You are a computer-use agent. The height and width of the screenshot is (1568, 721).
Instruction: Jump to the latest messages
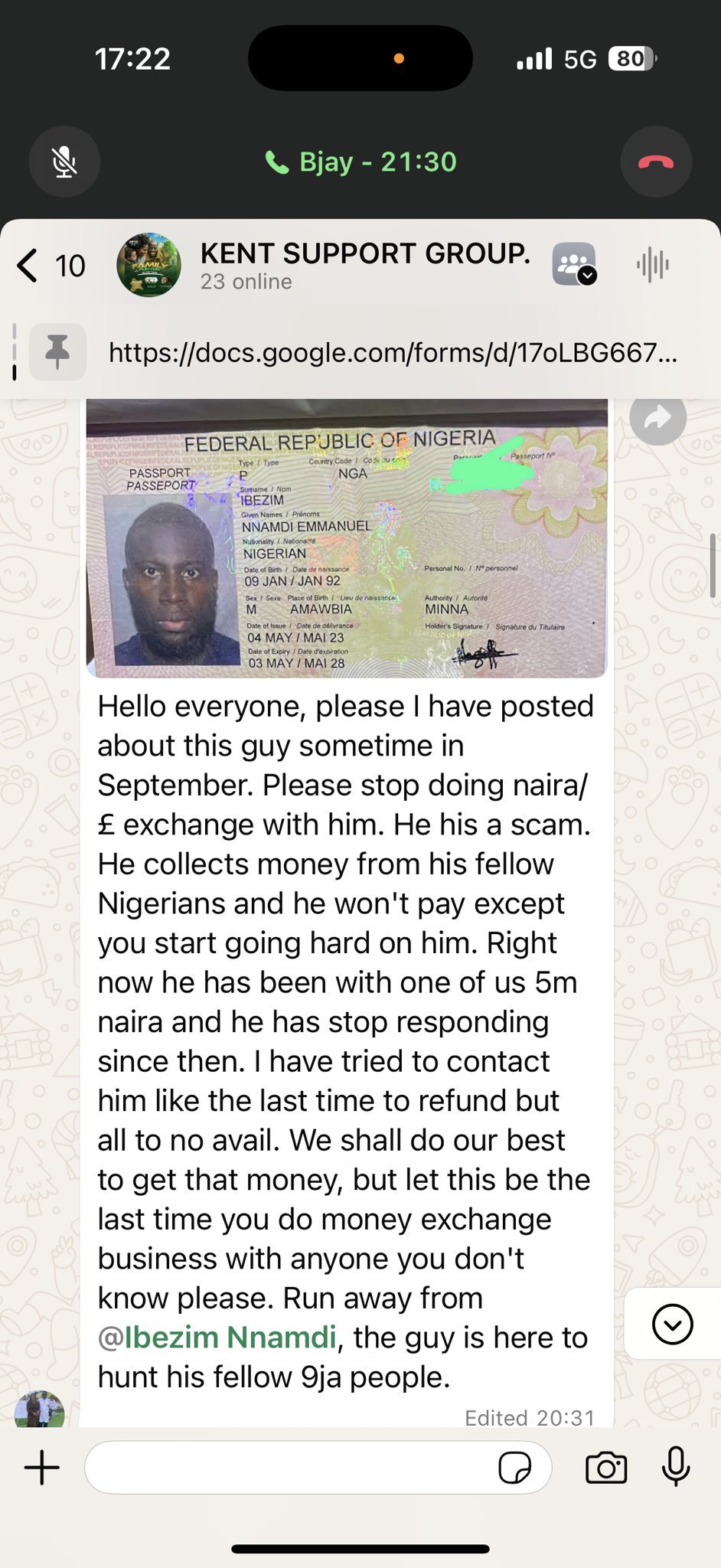pyautogui.click(x=672, y=1323)
